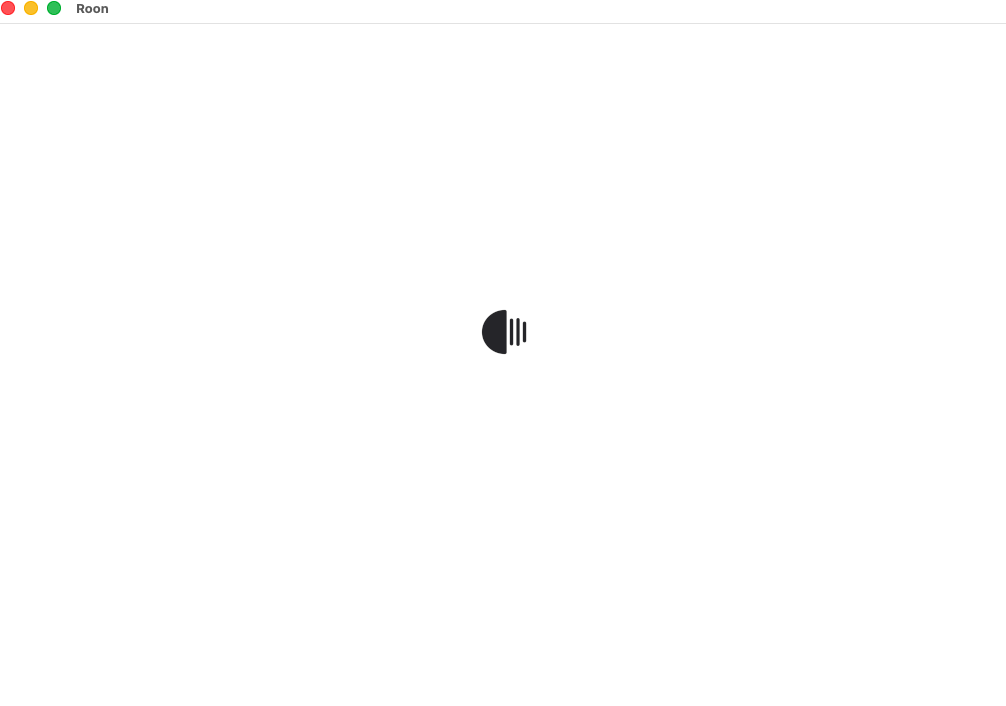The height and width of the screenshot is (706, 1006).
Task: Close the Roon window
Action: 8,8
